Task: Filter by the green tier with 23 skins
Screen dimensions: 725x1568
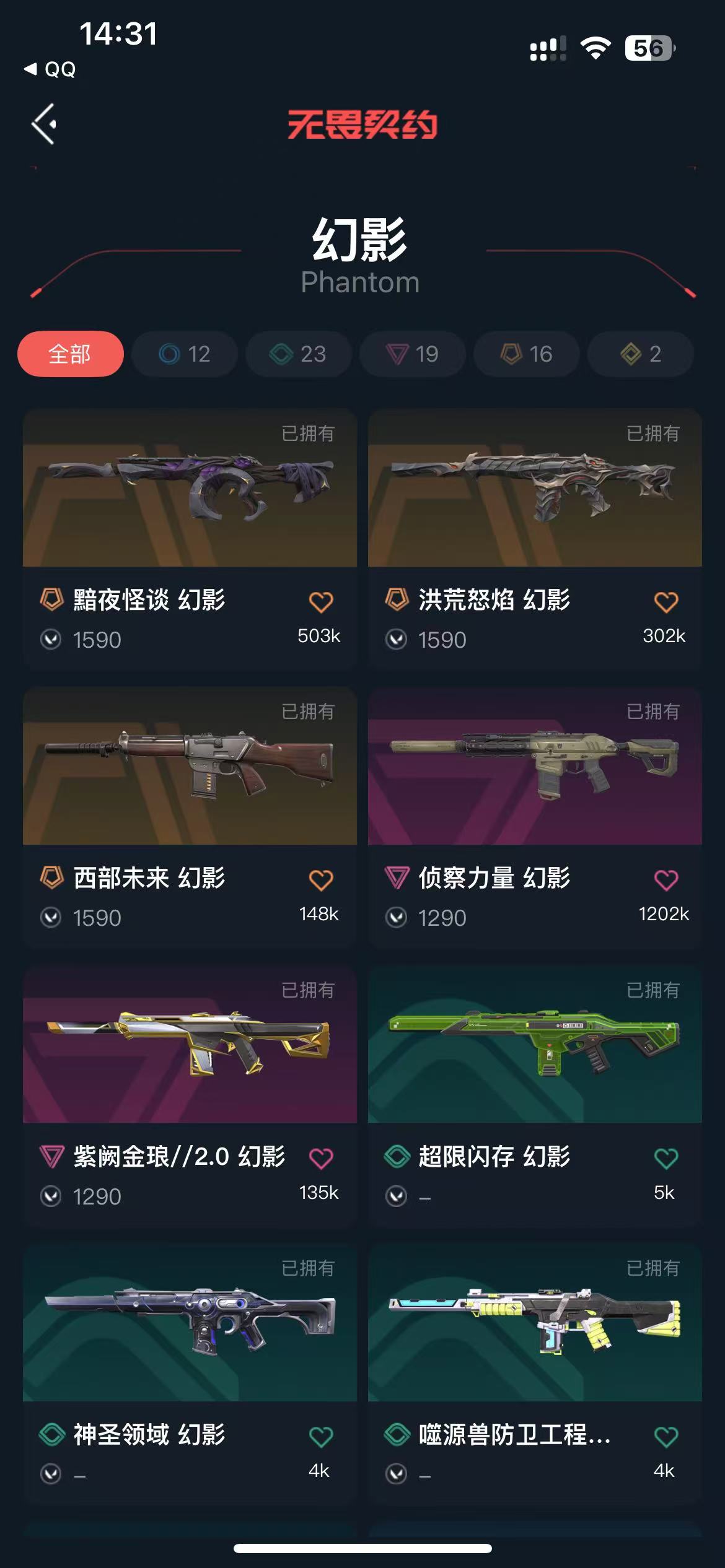Action: click(299, 354)
